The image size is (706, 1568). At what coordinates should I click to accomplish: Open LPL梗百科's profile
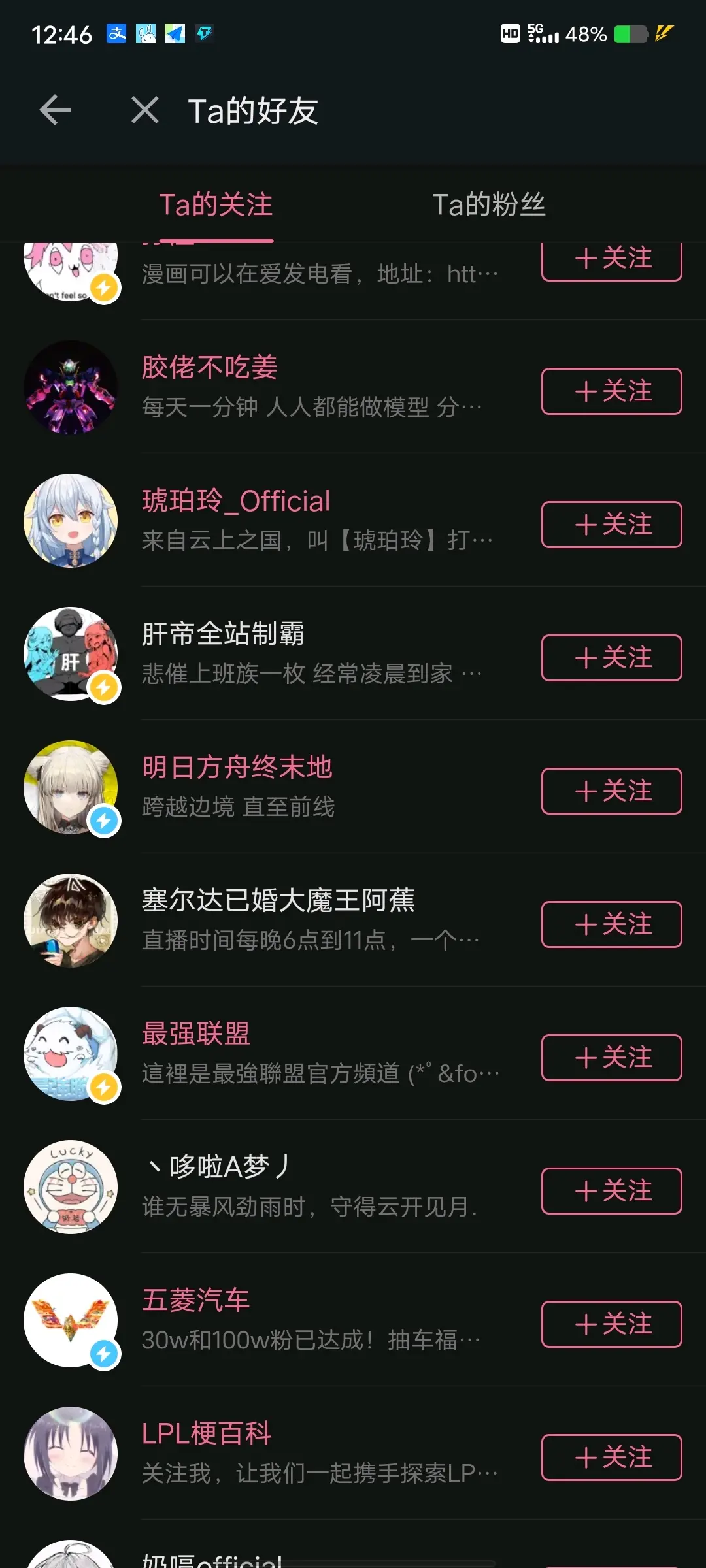tap(207, 1433)
